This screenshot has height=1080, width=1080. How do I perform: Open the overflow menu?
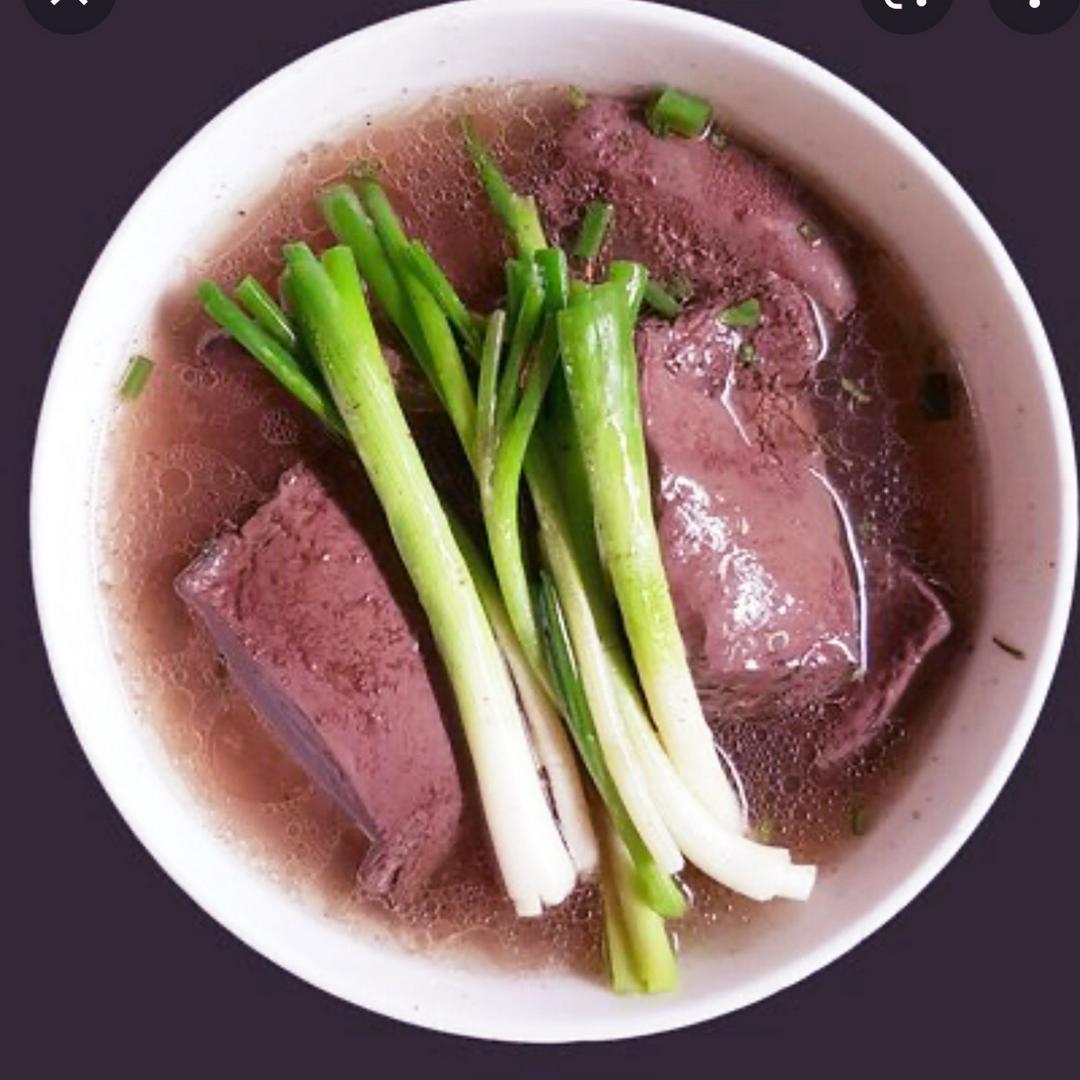pyautogui.click(x=1033, y=6)
